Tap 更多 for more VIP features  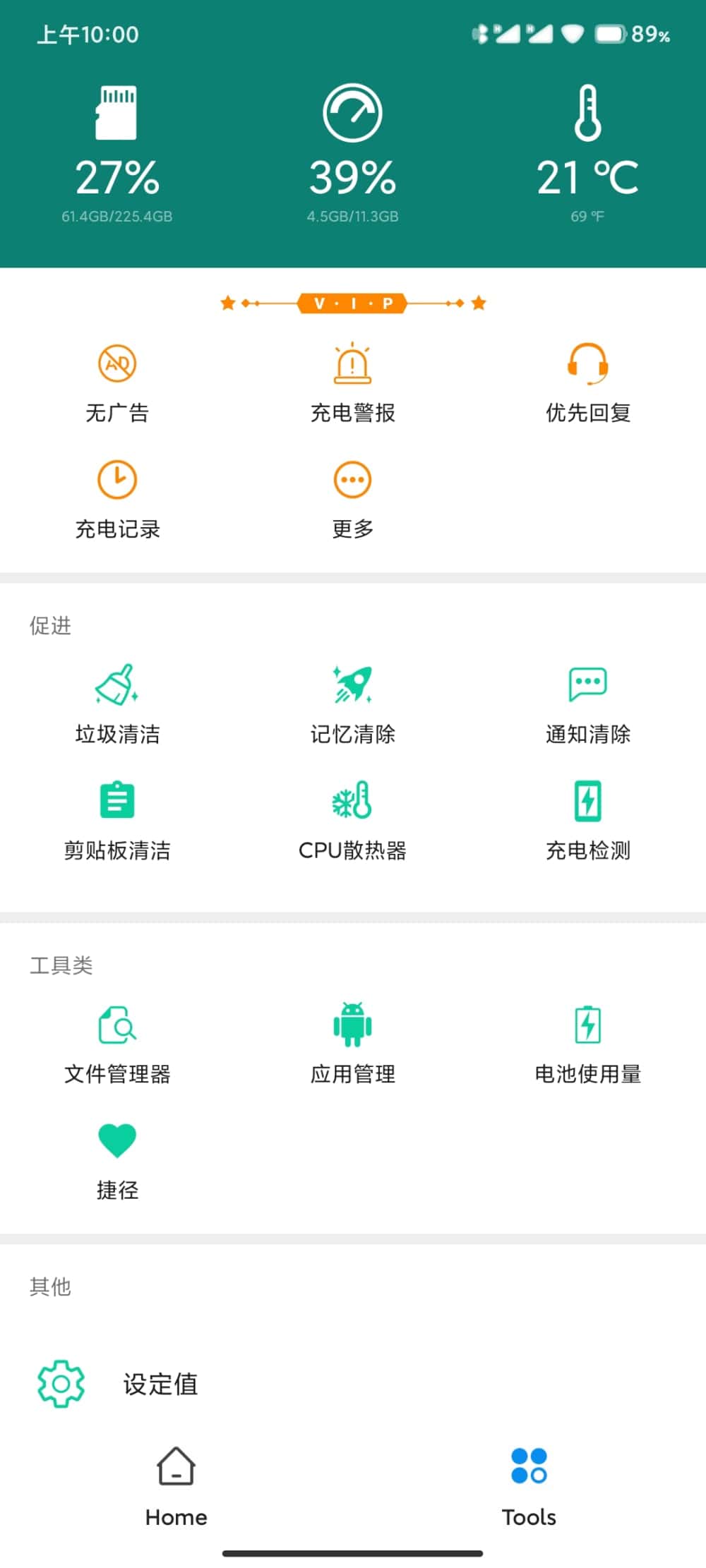[352, 499]
